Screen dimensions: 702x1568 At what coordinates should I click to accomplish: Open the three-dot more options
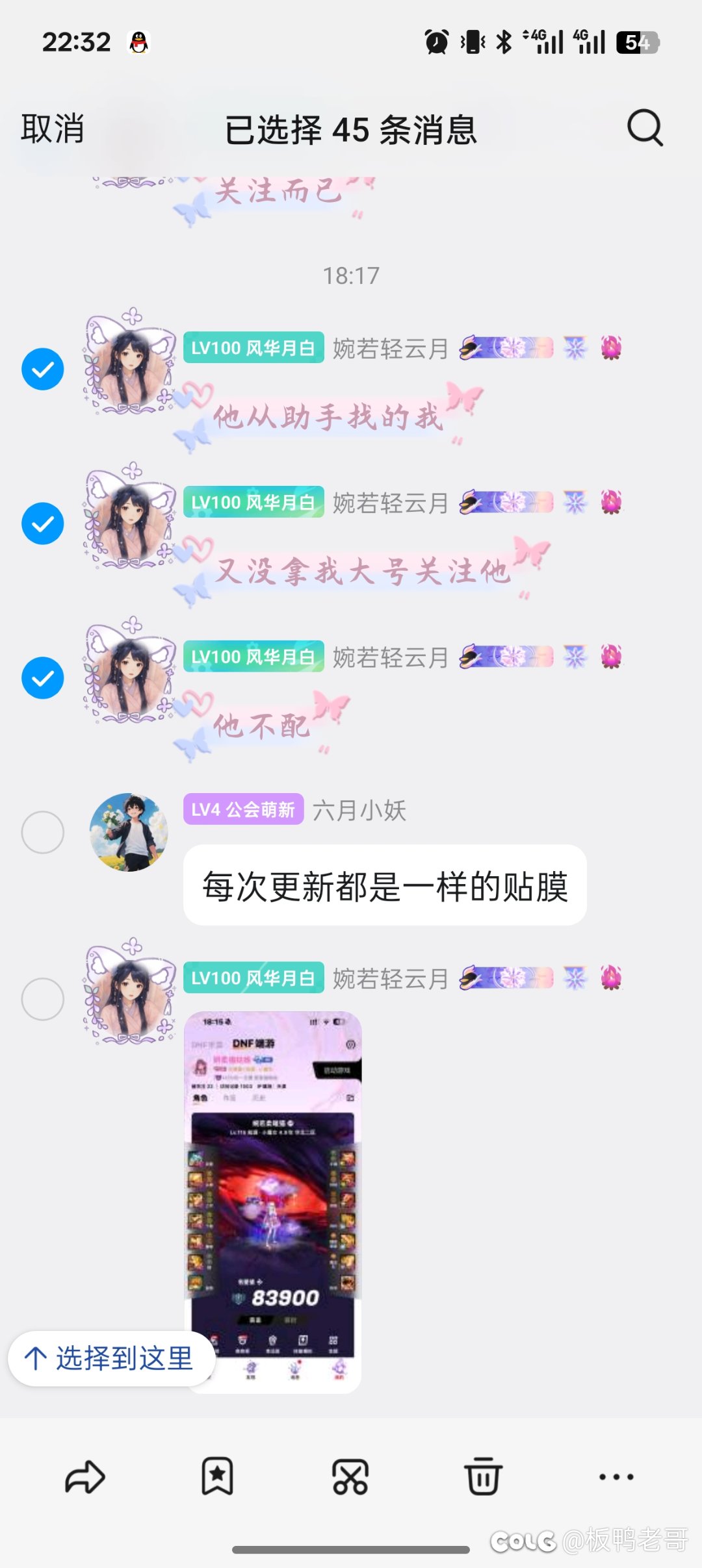tap(616, 1477)
